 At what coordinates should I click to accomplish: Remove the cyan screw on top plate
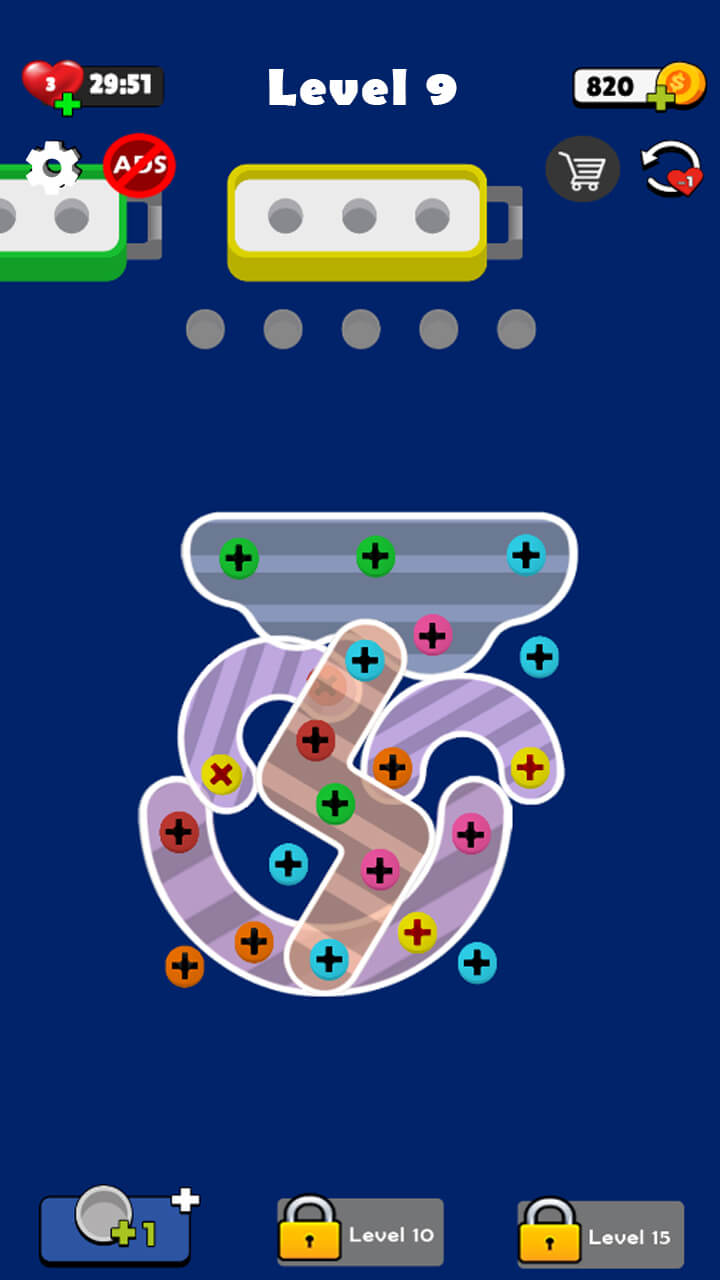[x=526, y=554]
